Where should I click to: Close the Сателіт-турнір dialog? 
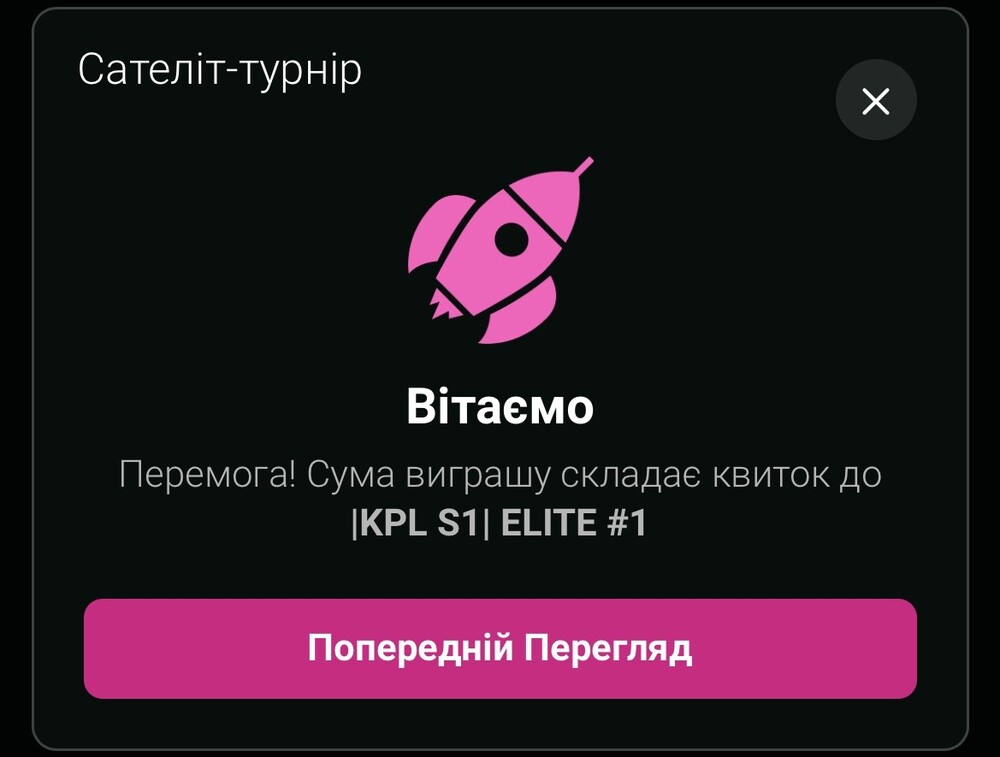875,100
